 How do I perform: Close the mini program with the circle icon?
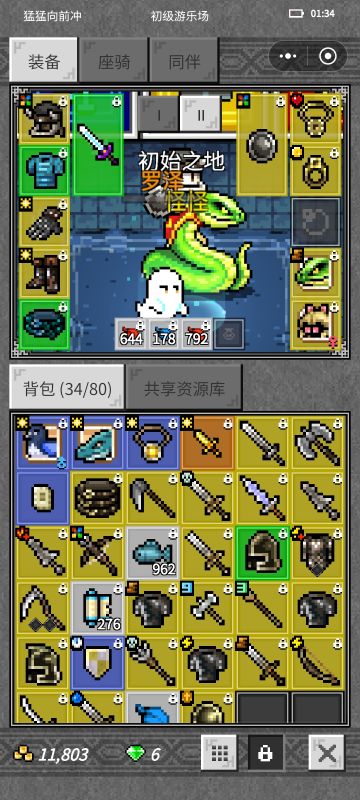328,56
